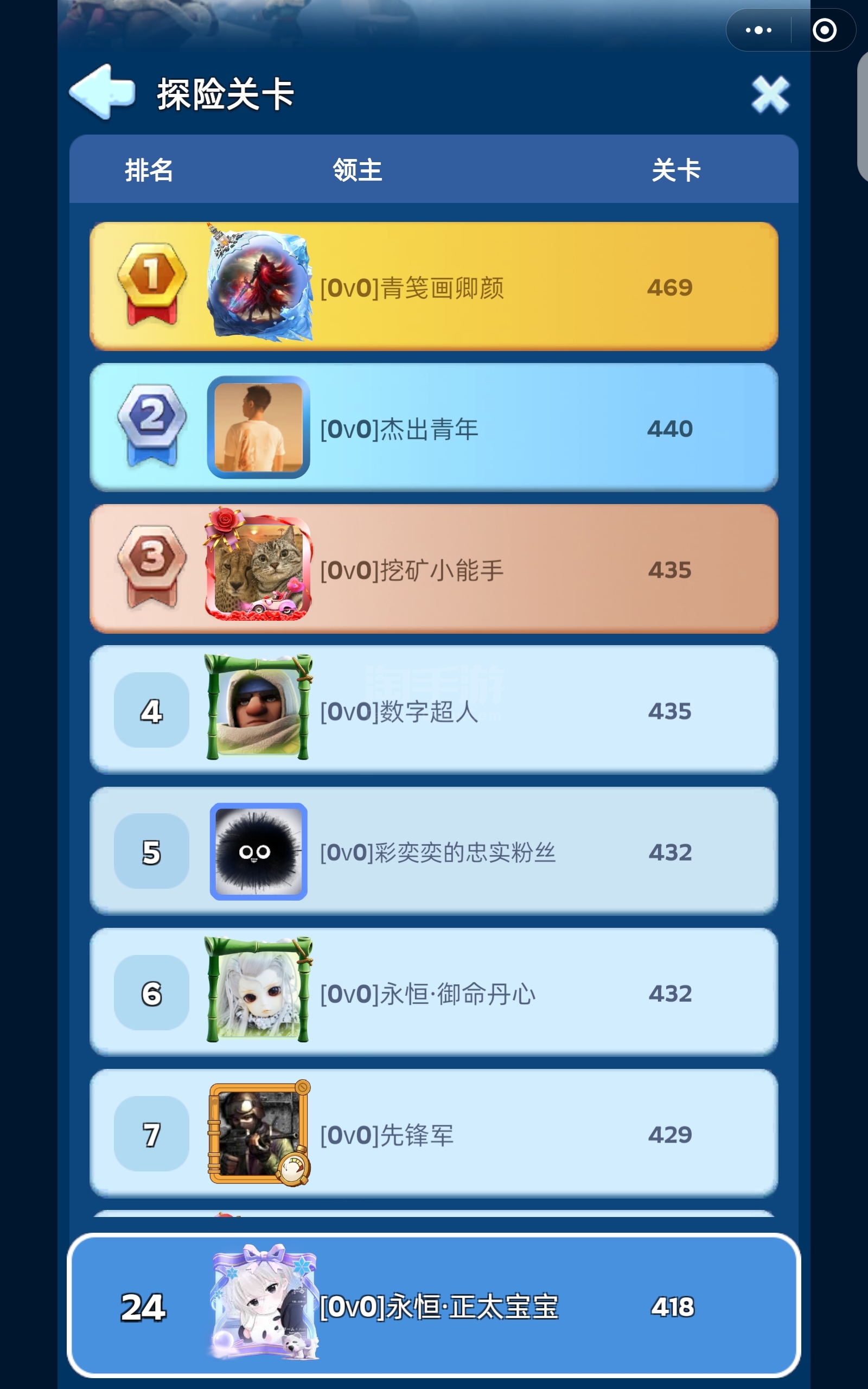Open the mini-program three-dots menu
The image size is (868, 1389).
pos(758,30)
